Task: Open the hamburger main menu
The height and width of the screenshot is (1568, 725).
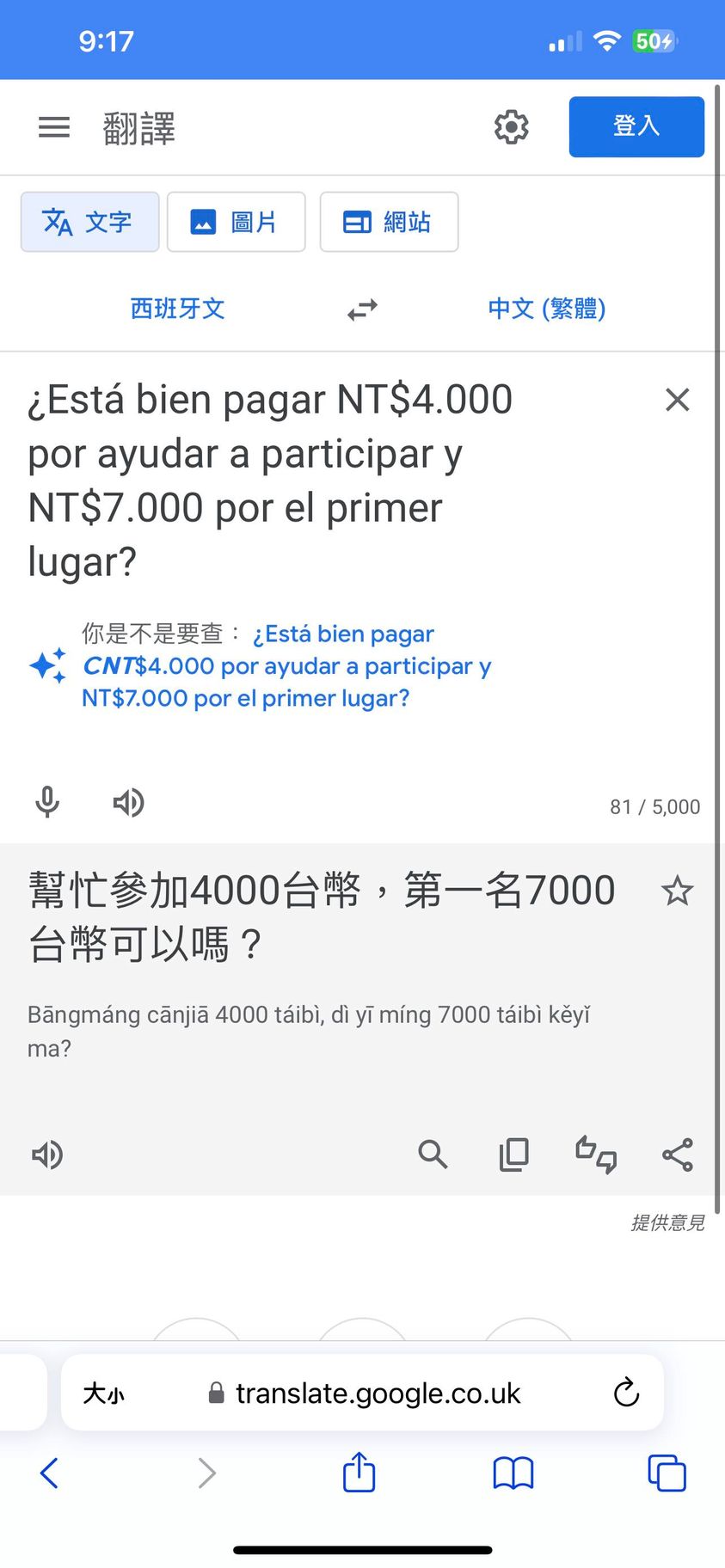Action: point(54,127)
